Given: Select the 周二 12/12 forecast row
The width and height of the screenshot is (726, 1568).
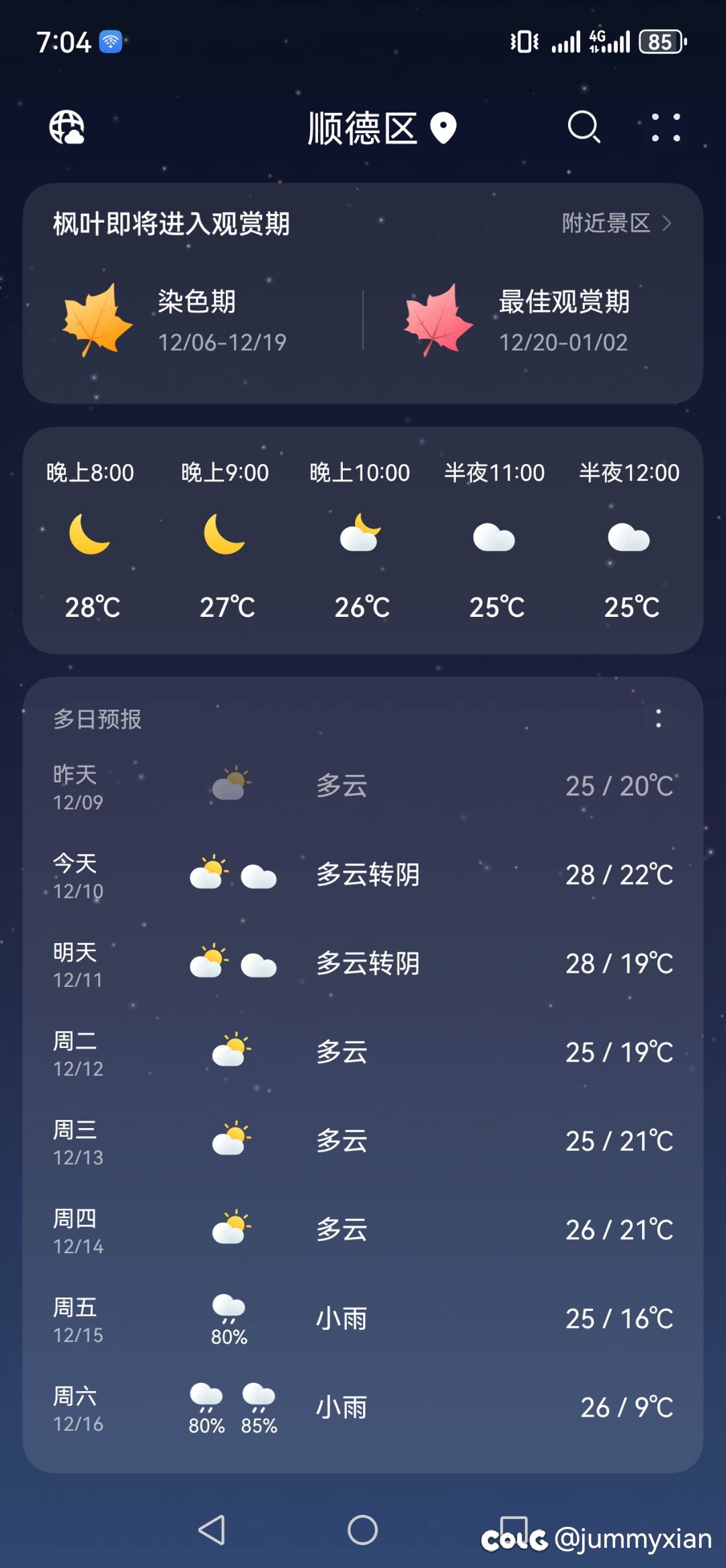Looking at the screenshot, I should (x=363, y=1052).
